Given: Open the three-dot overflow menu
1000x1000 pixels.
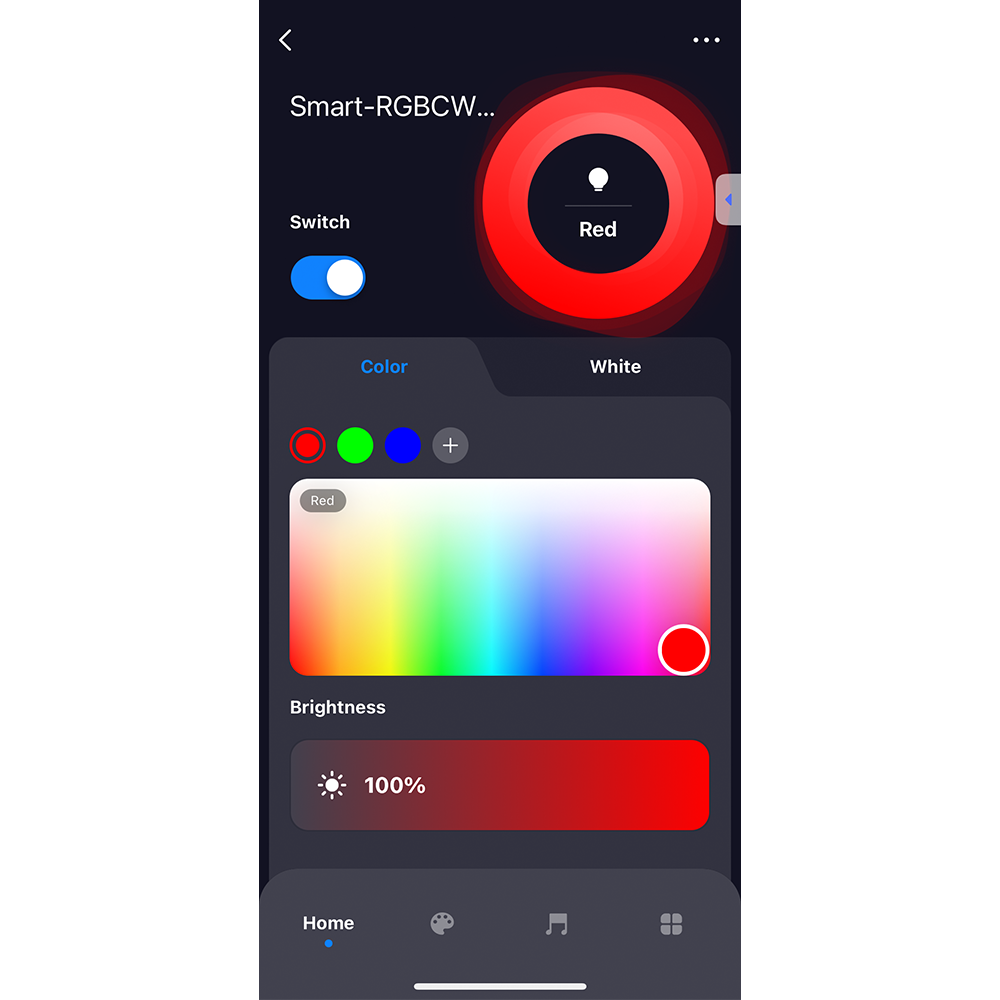Looking at the screenshot, I should pyautogui.click(x=706, y=40).
